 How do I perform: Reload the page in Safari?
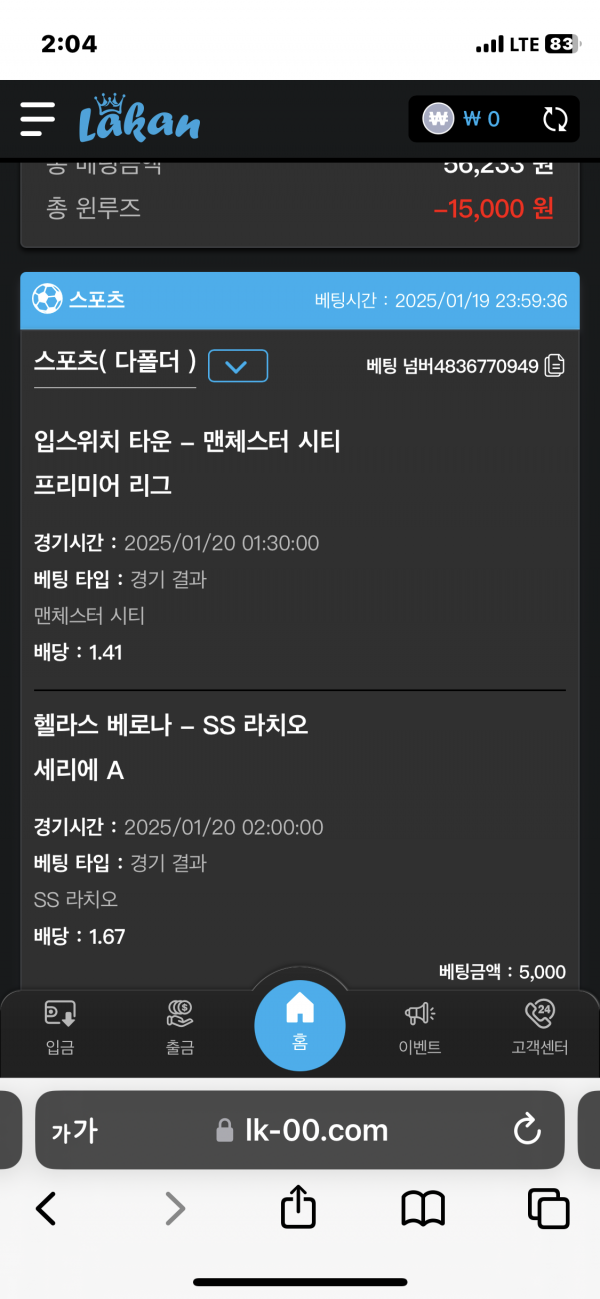527,1130
